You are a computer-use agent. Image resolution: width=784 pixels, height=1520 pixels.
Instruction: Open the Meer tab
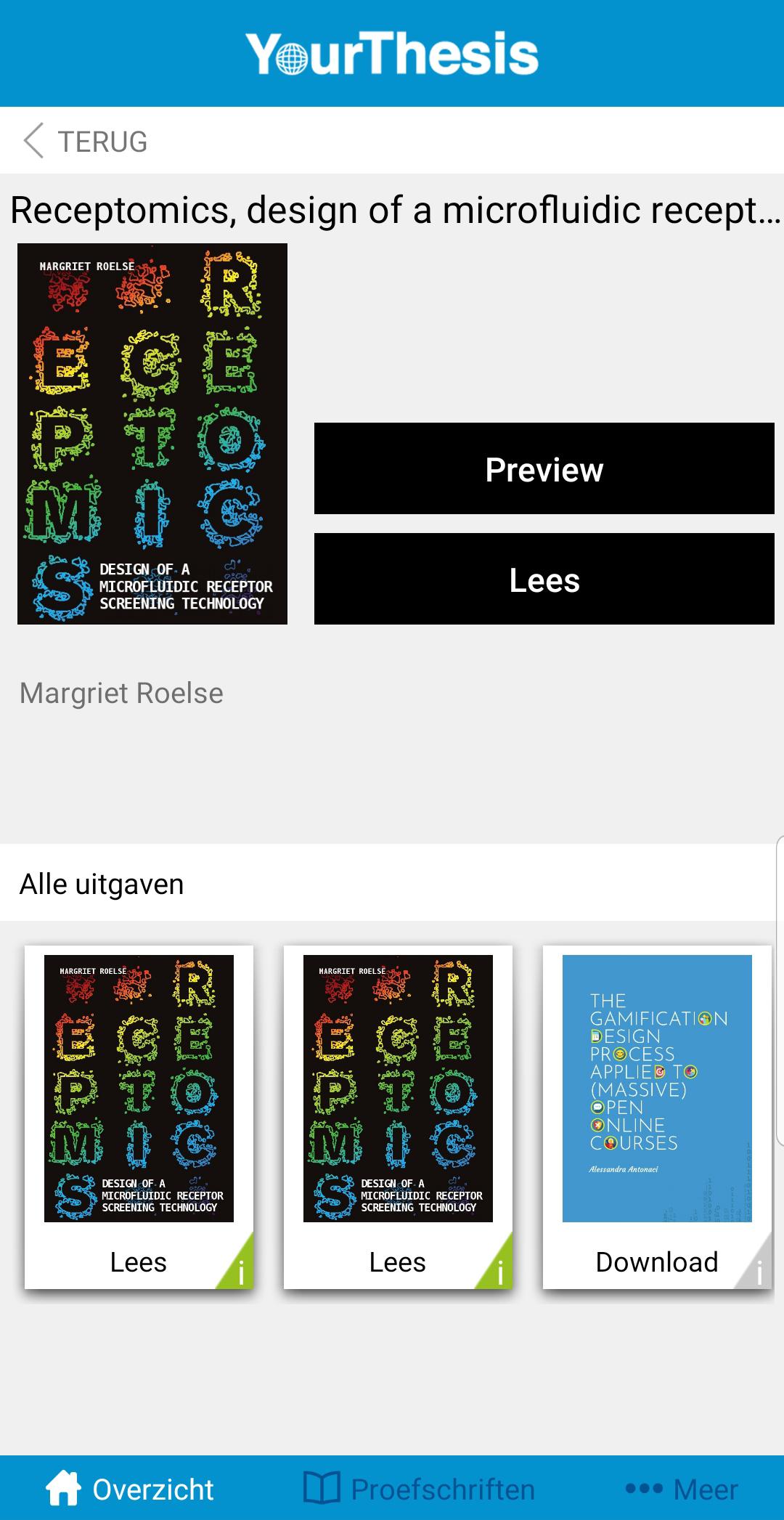pyautogui.click(x=681, y=1489)
